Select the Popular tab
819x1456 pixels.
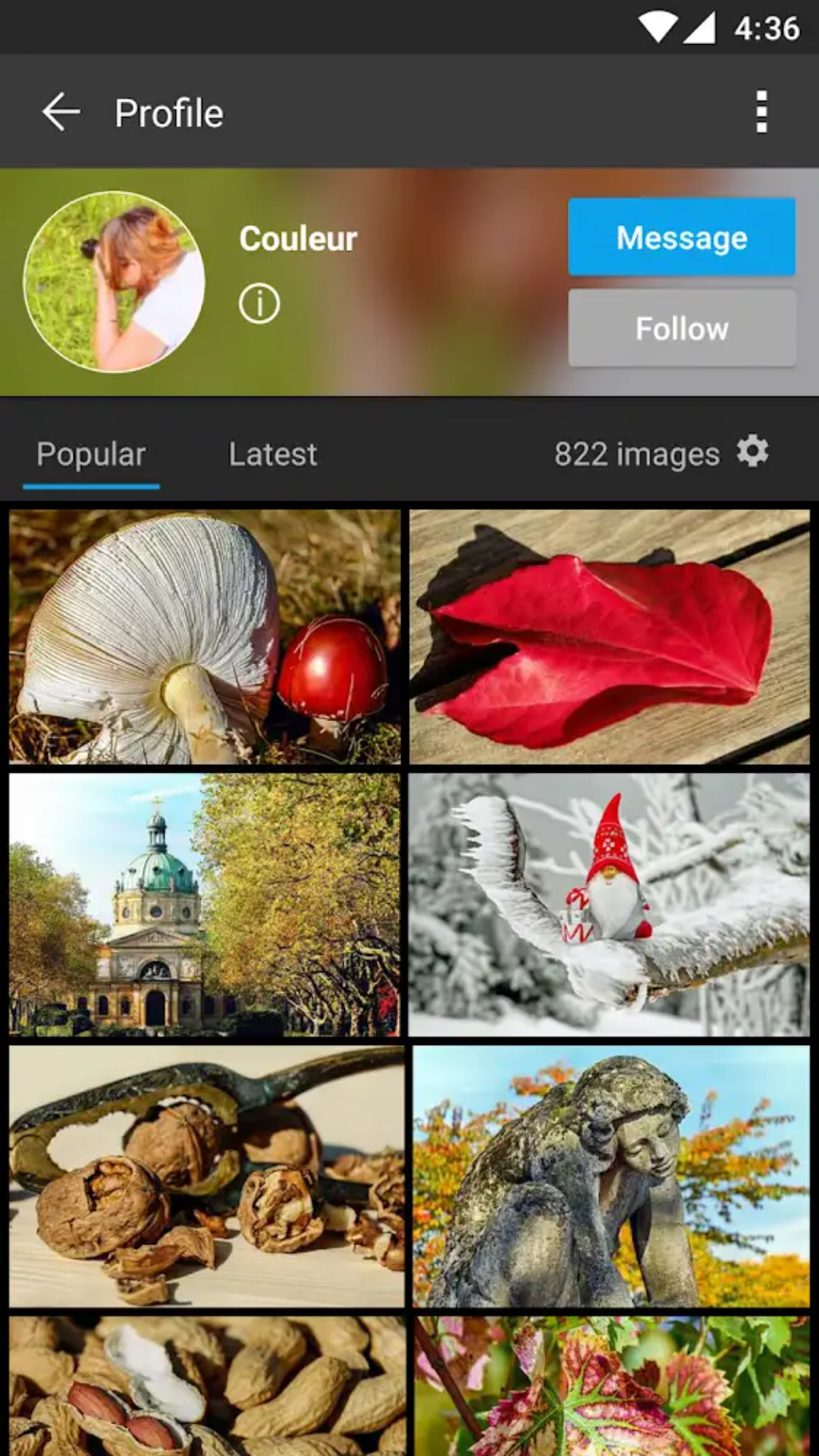(x=91, y=454)
